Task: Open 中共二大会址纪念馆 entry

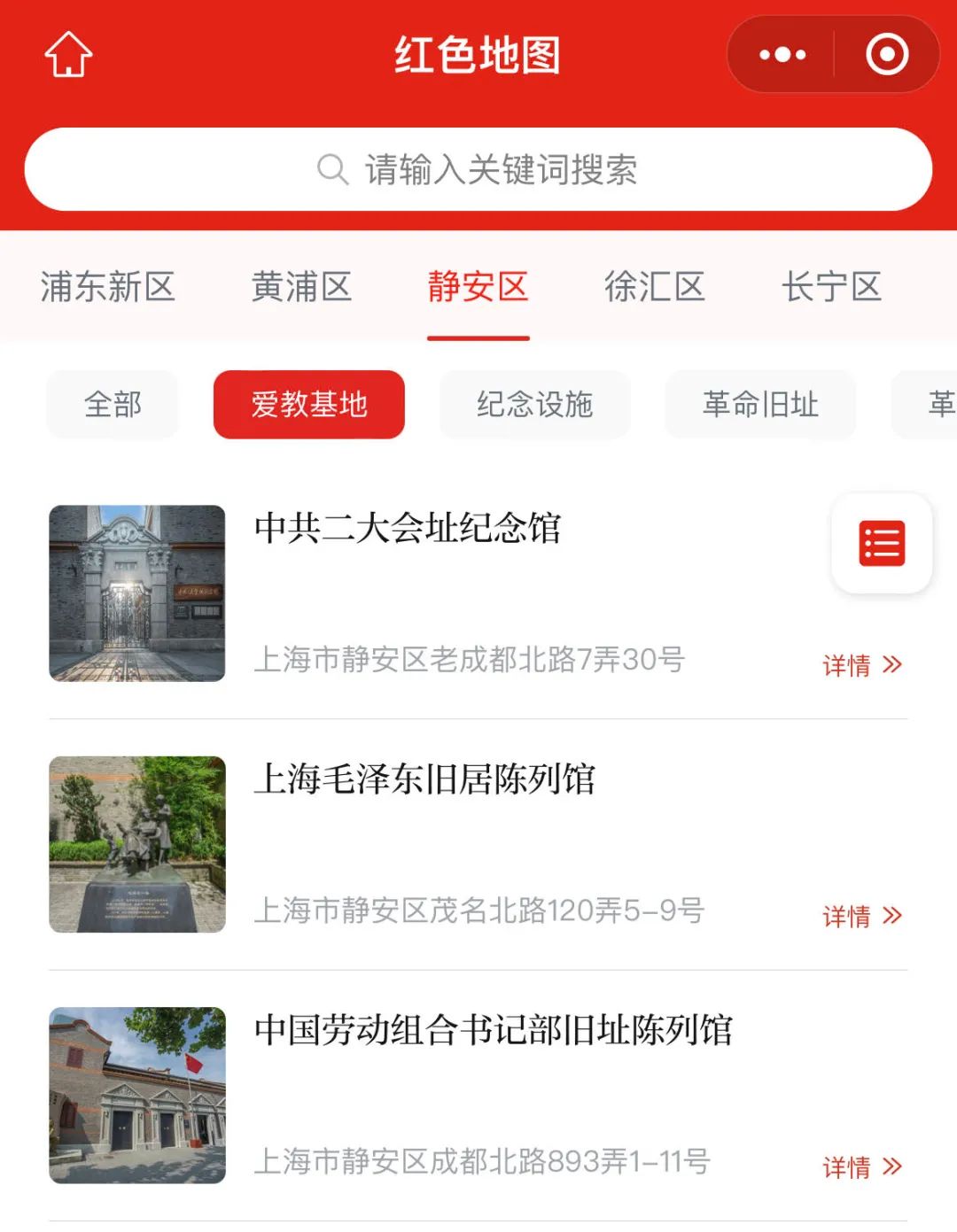Action: click(408, 529)
